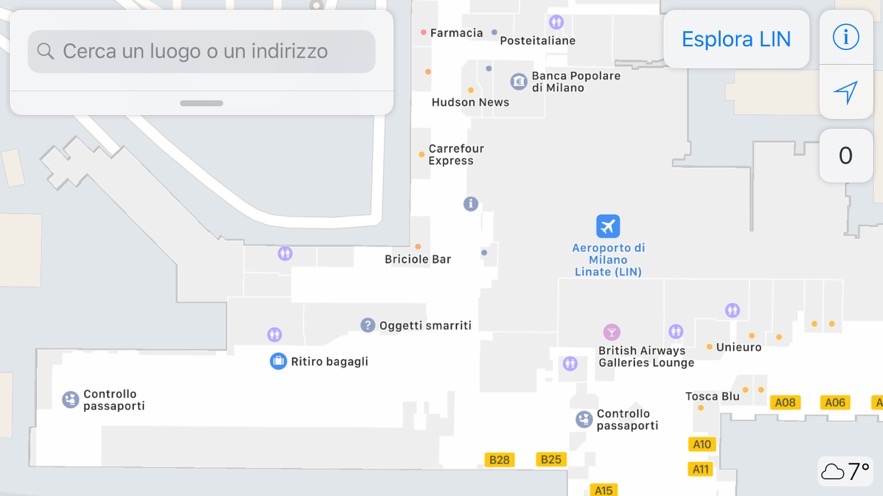Center map on current location arrow
The height and width of the screenshot is (496, 883).
click(846, 93)
